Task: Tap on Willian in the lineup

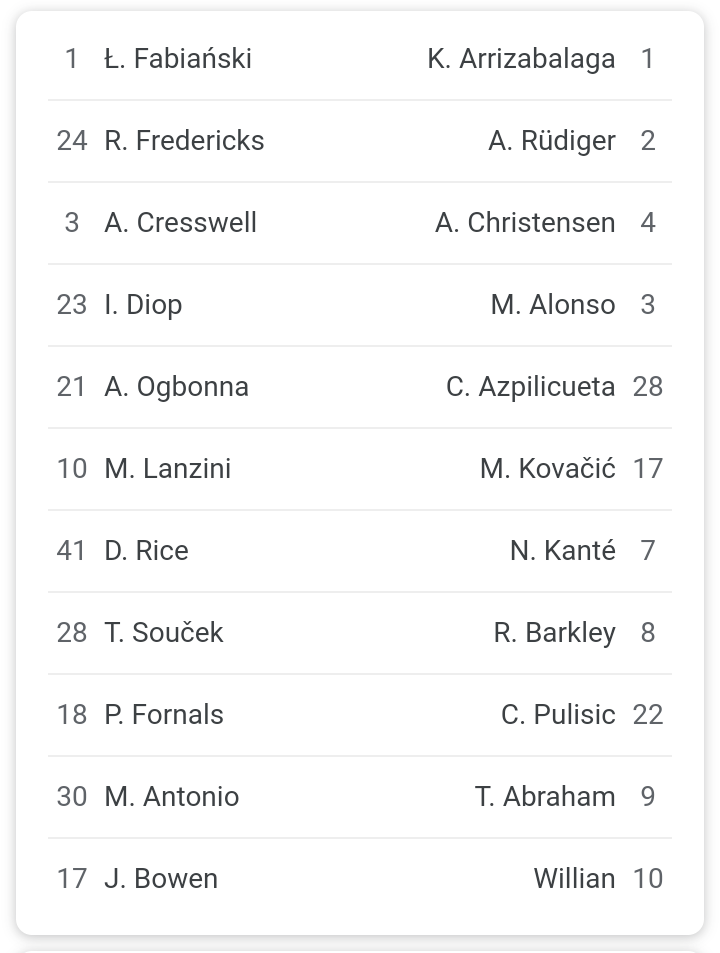Action: [574, 879]
